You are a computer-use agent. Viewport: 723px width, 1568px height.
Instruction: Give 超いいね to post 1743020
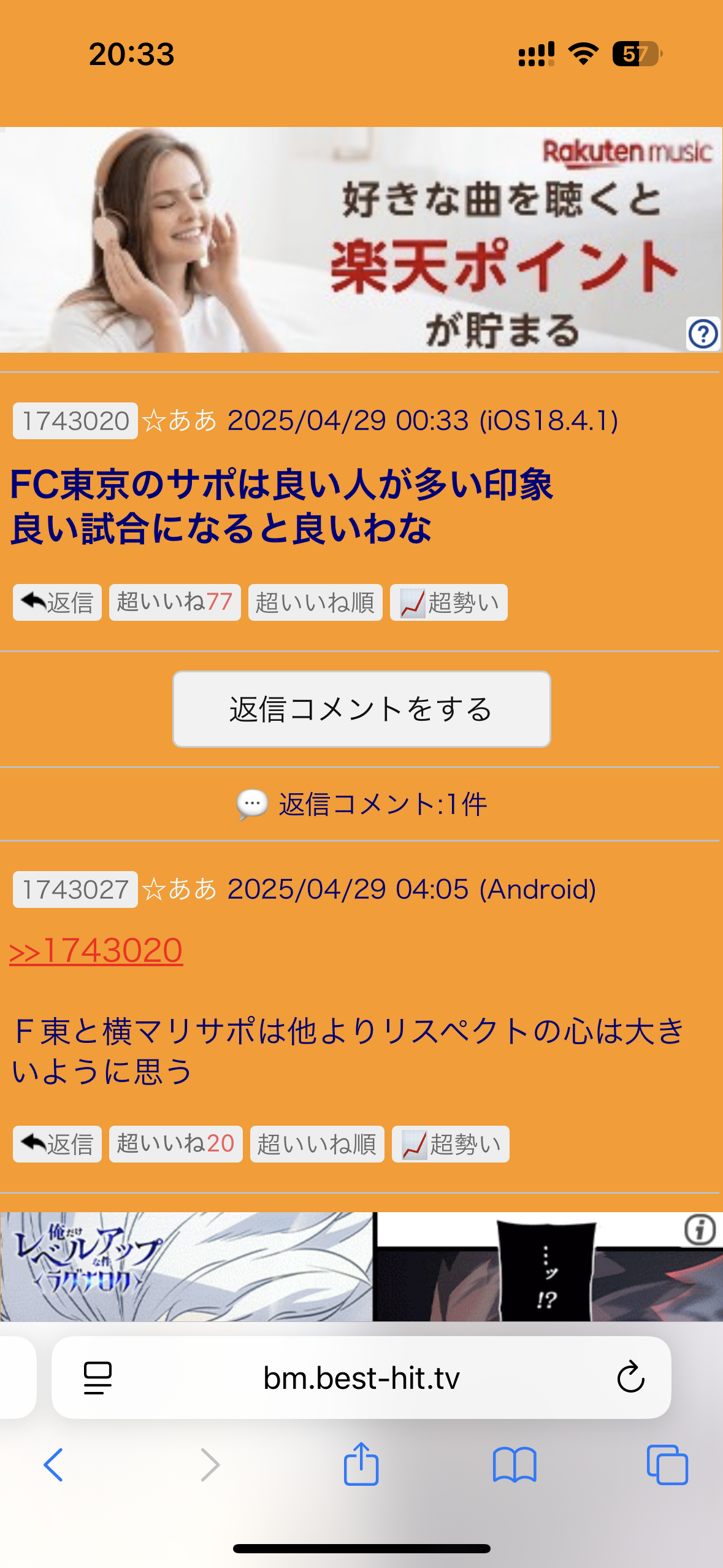[x=175, y=602]
